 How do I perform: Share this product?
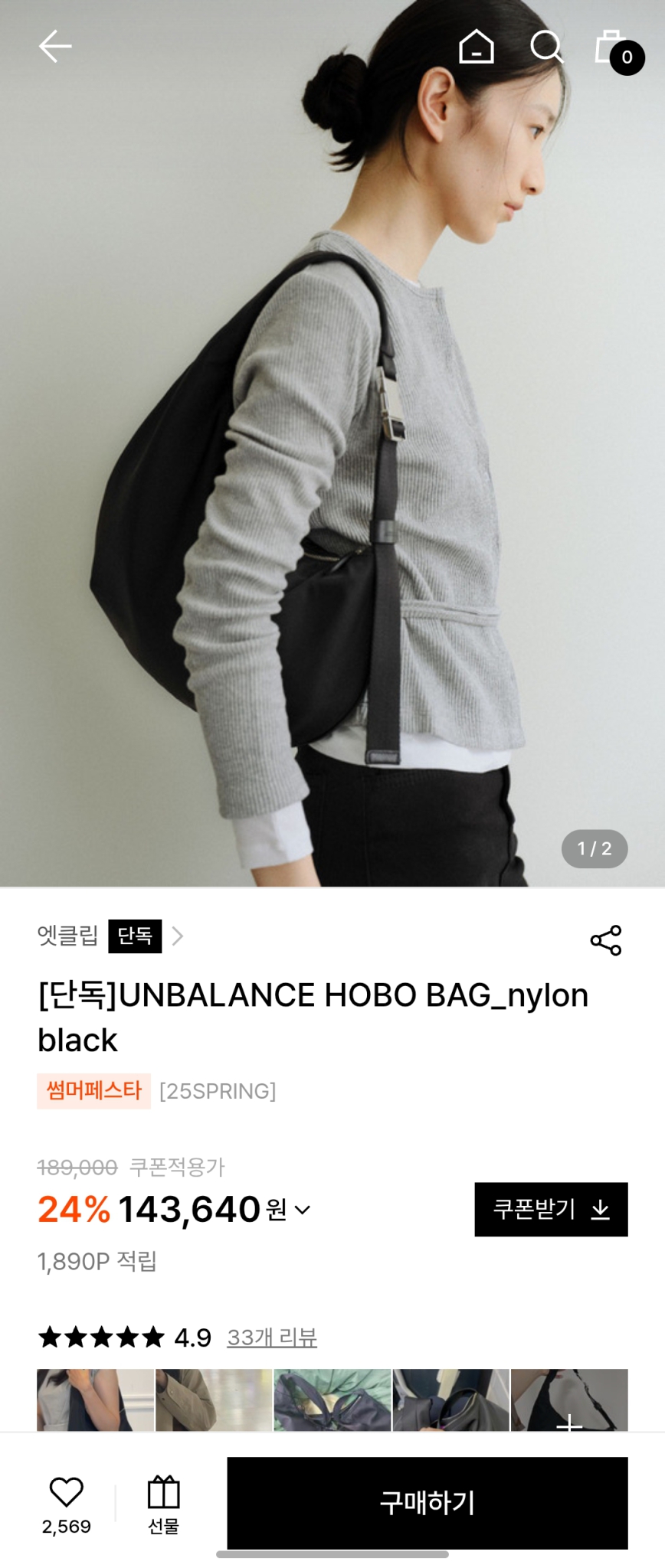605,939
